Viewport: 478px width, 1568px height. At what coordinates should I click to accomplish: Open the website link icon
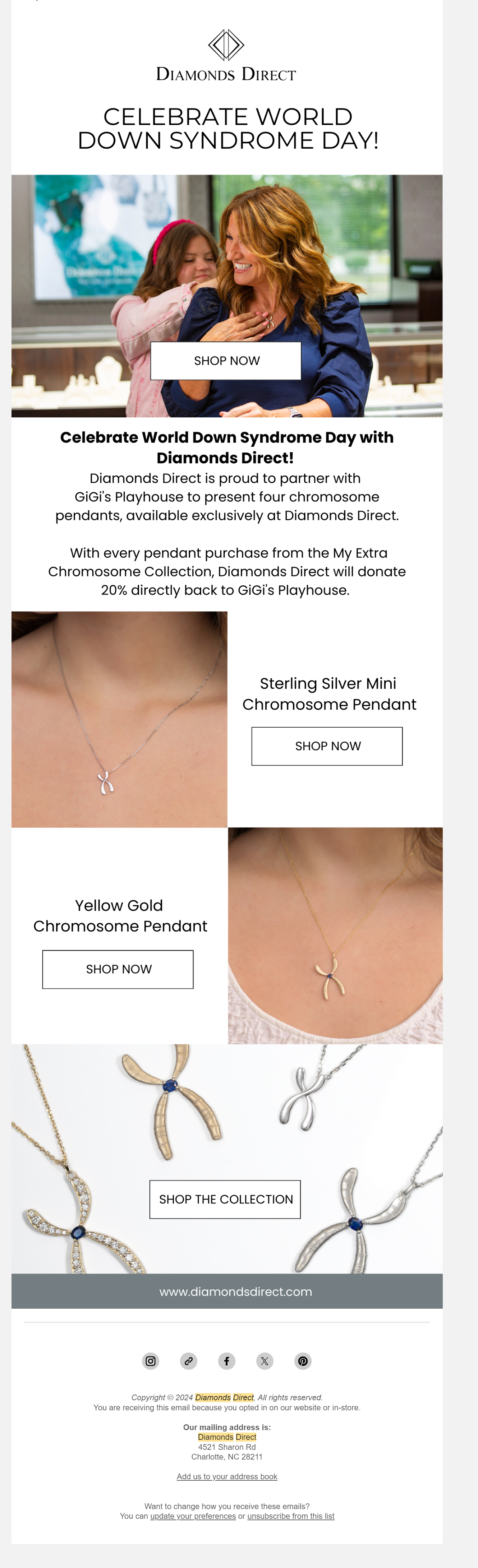189,1360
